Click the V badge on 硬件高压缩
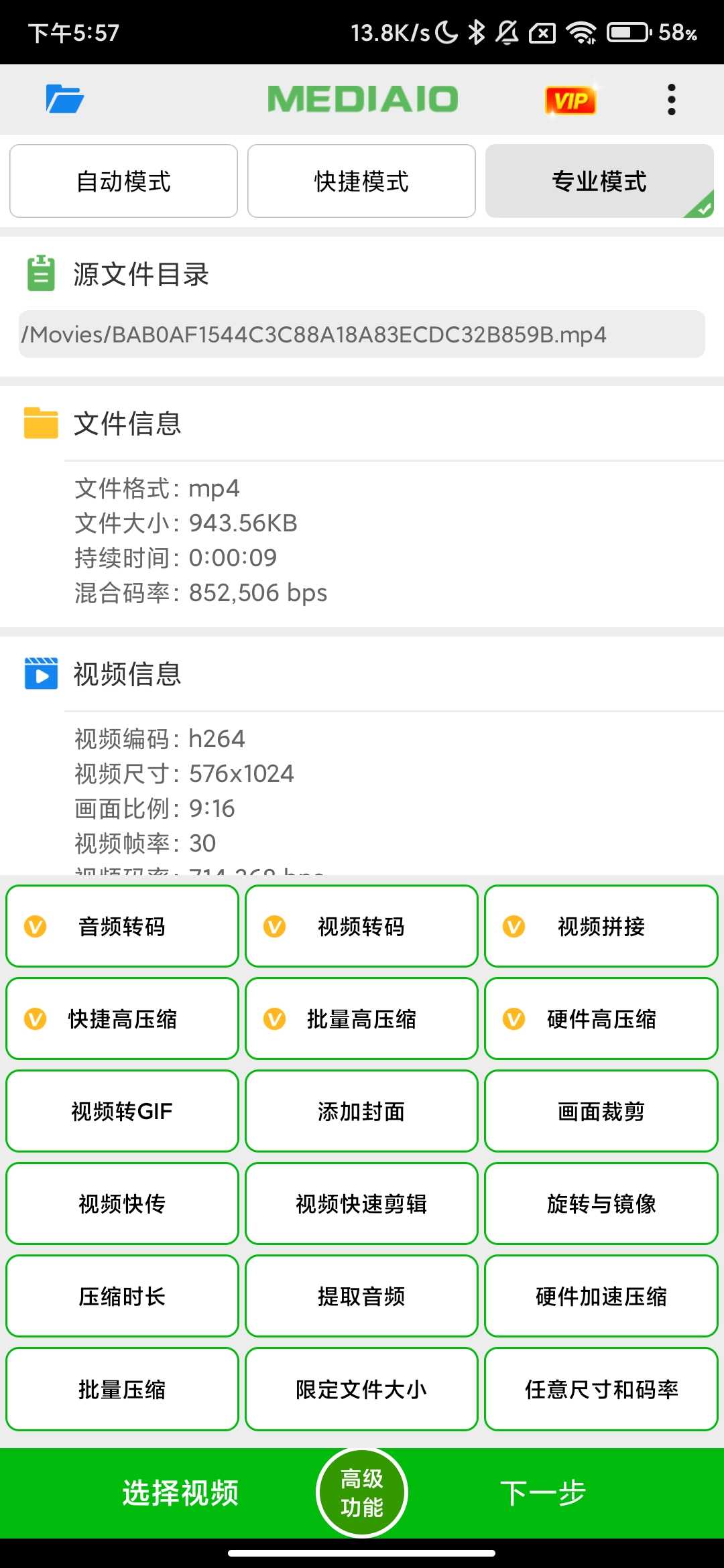724x1568 pixels. 514,1019
